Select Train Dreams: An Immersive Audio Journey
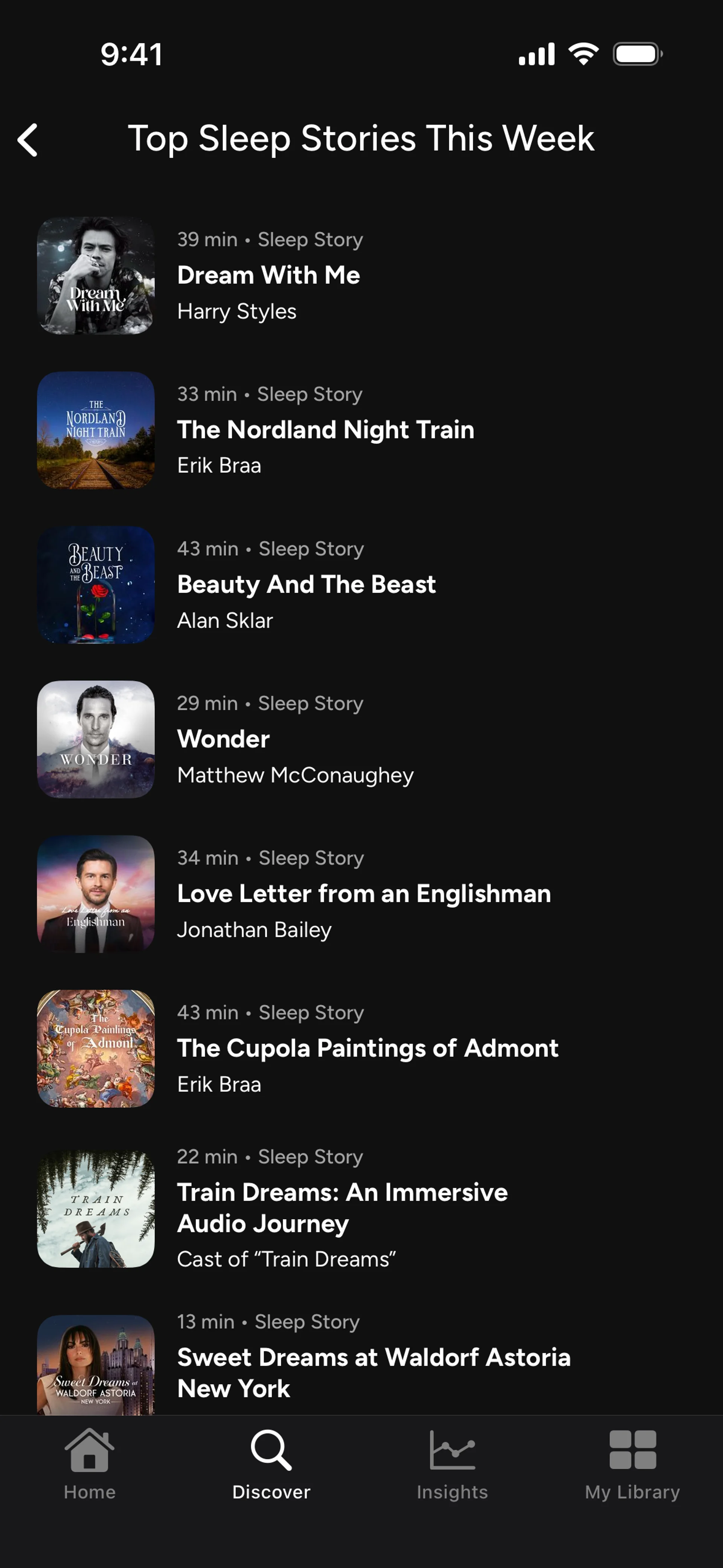This screenshot has width=723, height=1568. (342, 1208)
